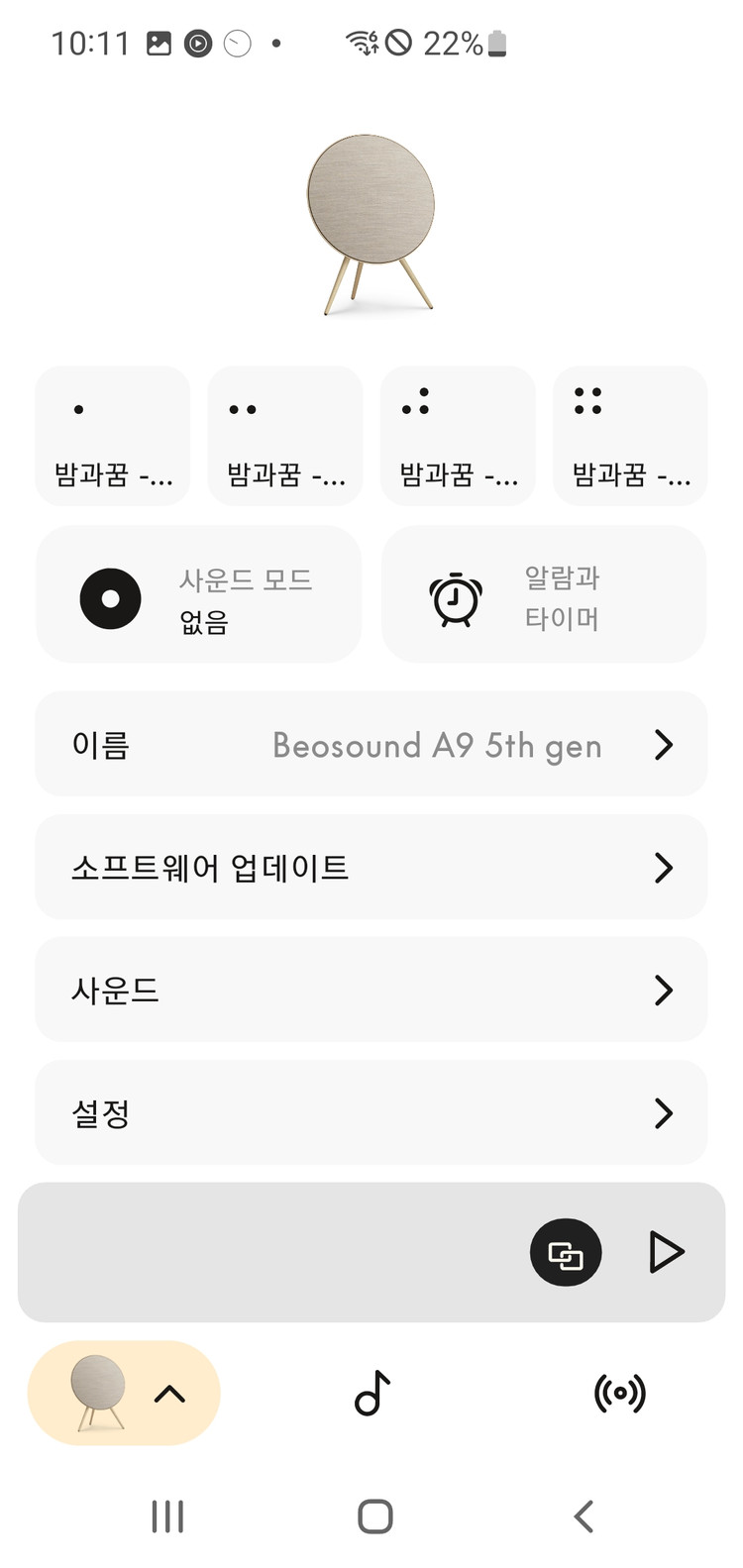Tap the cast/multiroom link icon
The width and height of the screenshot is (743, 1568).
click(565, 1252)
